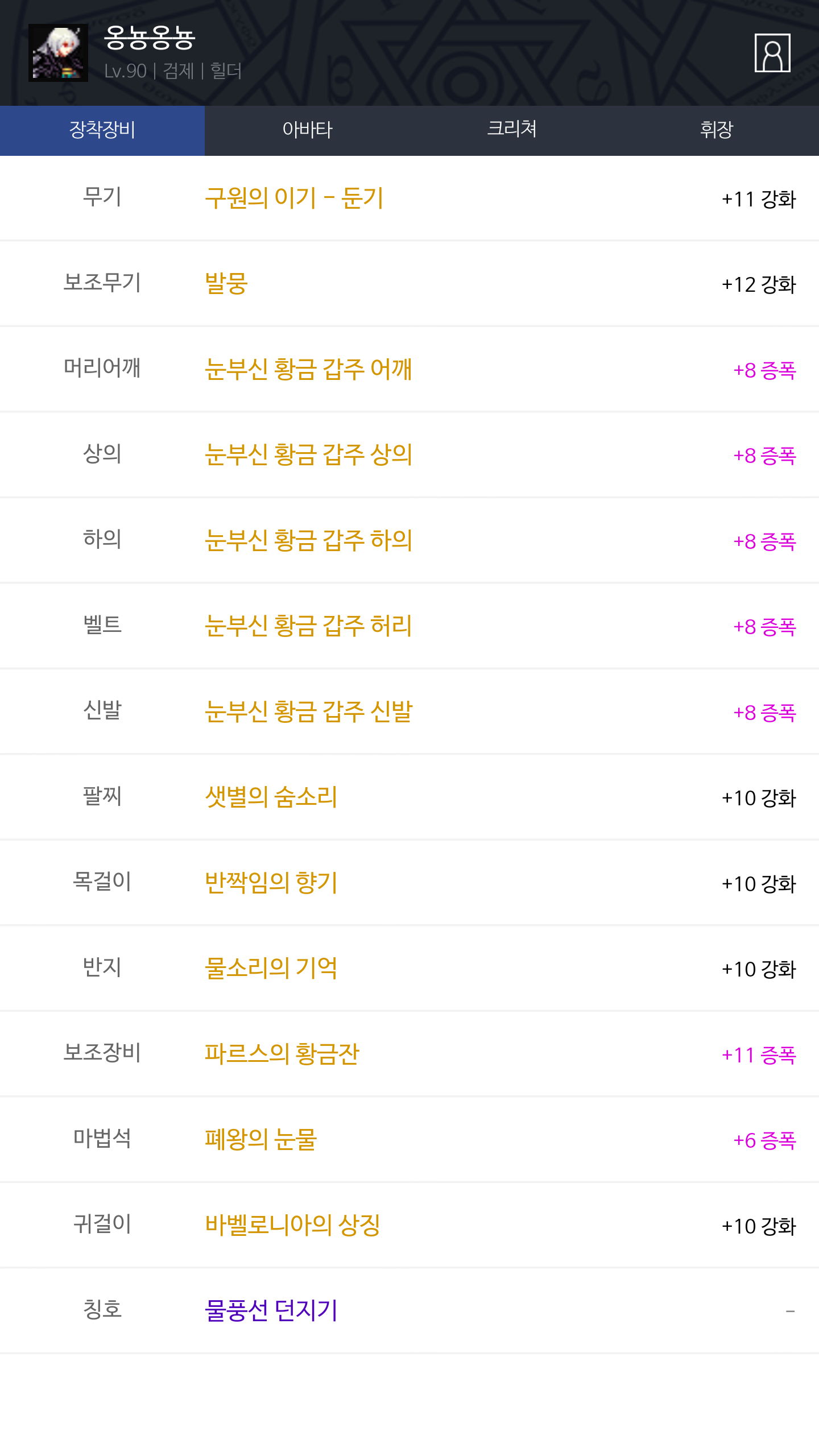View 눈부신 황금 갑주 상의 details
Image resolution: width=819 pixels, height=1456 pixels.
tap(308, 455)
